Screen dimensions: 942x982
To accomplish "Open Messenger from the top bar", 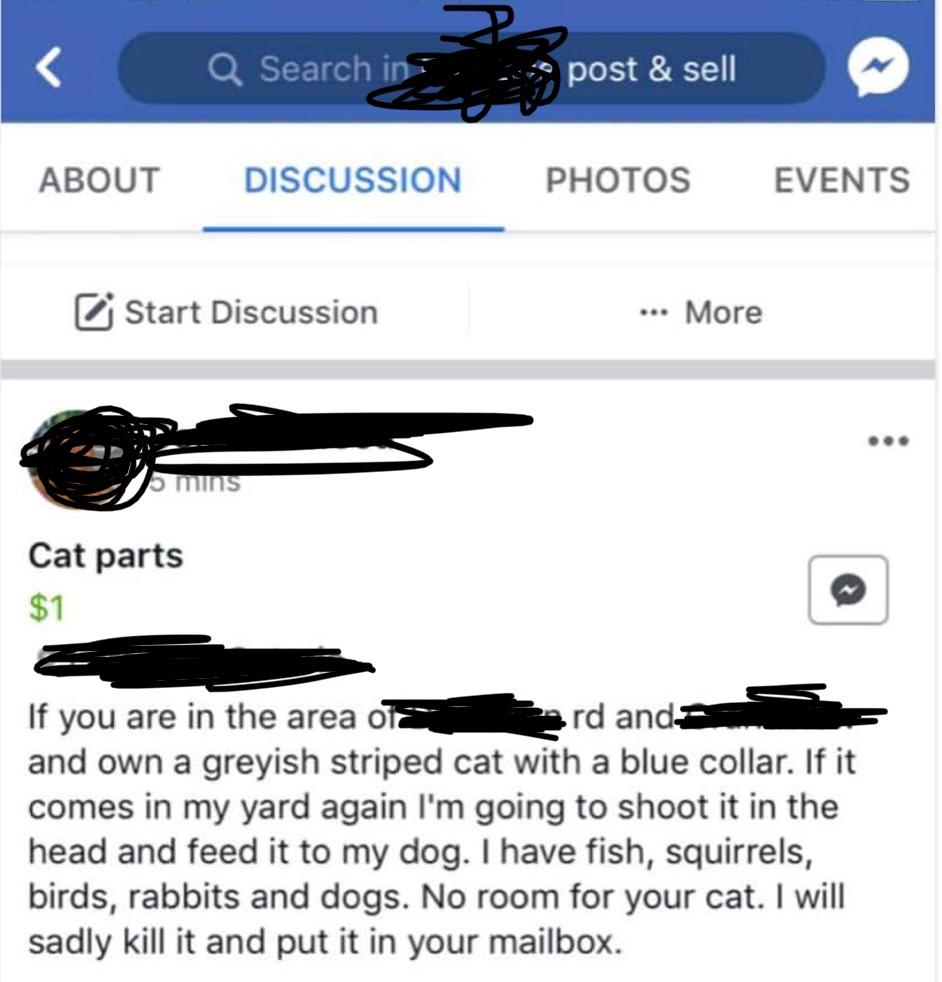I will pos(879,68).
